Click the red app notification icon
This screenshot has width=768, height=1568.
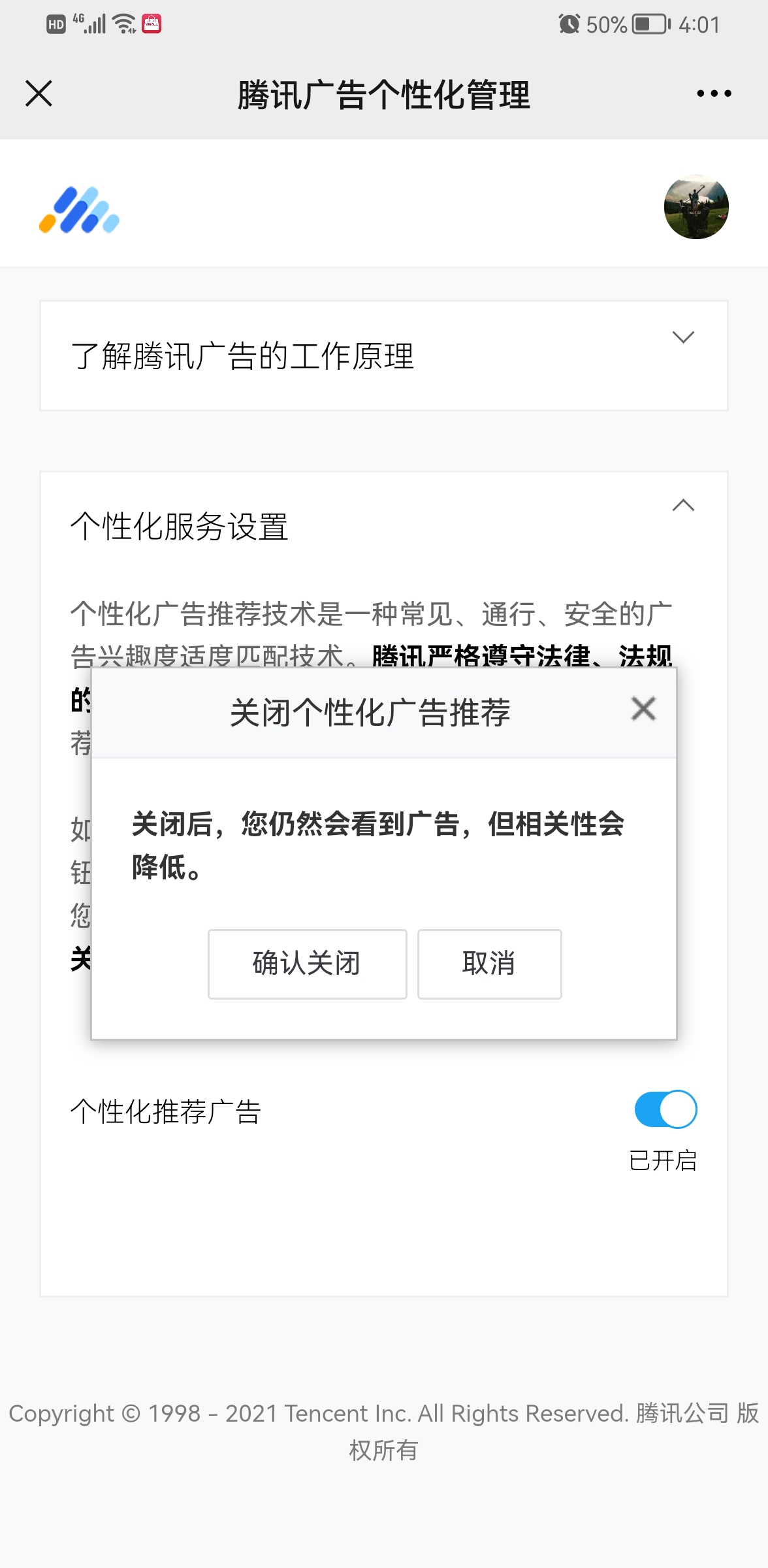point(152,25)
